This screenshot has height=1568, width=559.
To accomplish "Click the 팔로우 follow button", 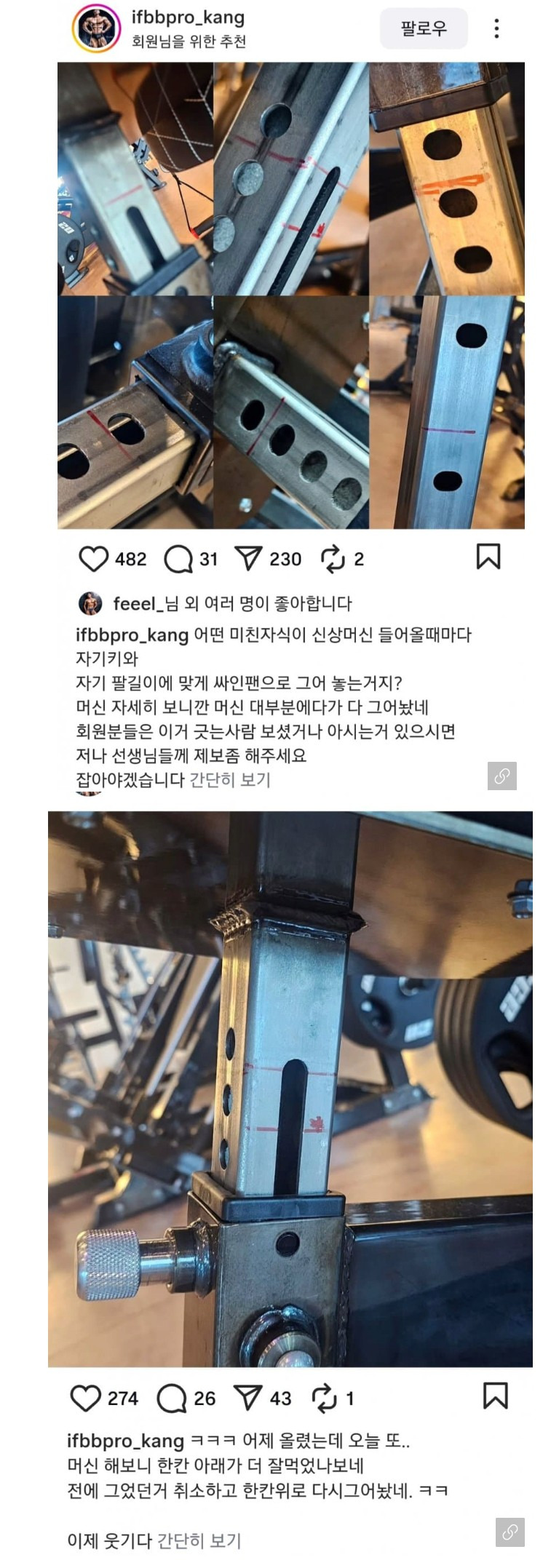I will (x=422, y=28).
